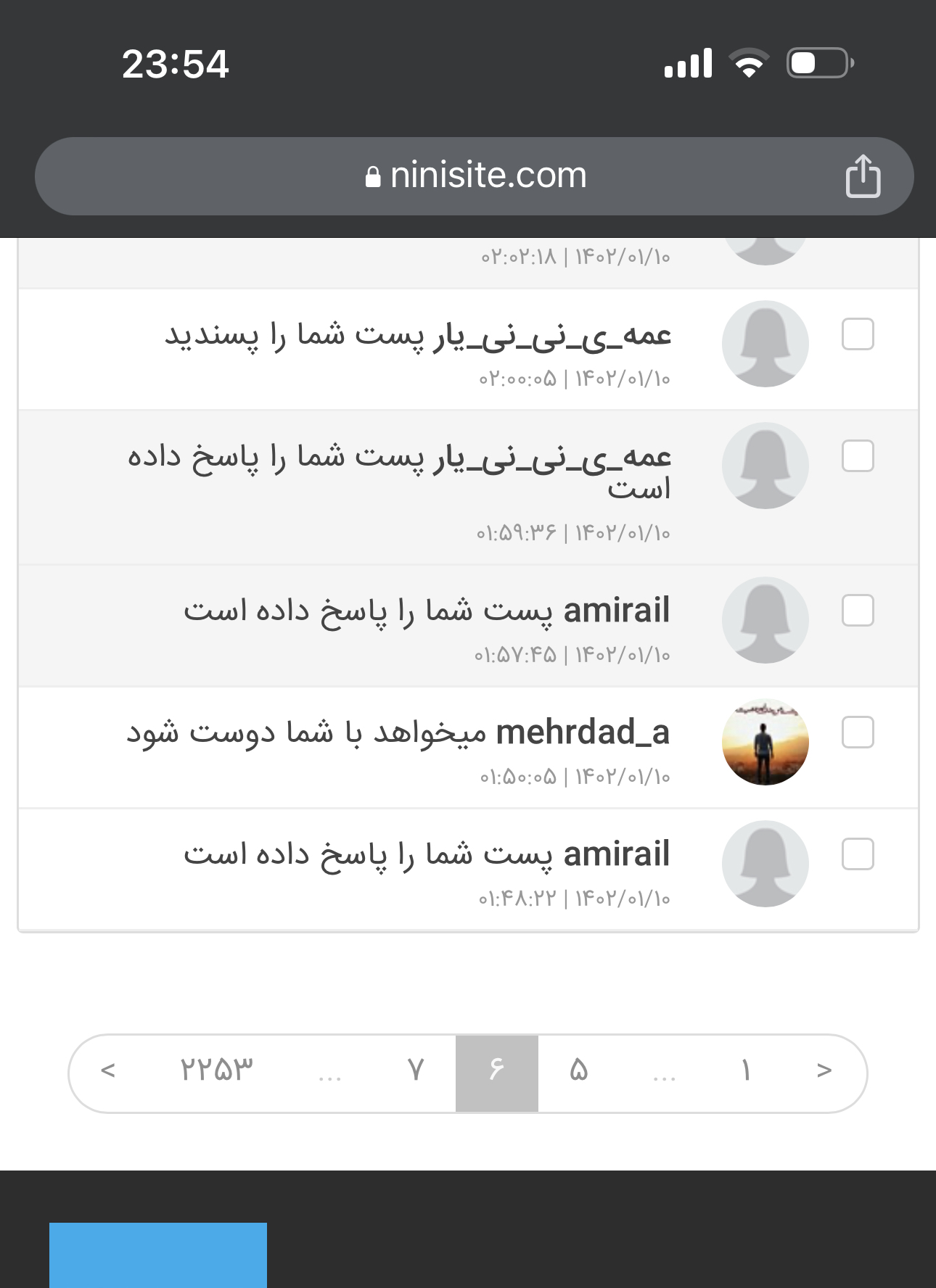Open amirail's reply notification from 01:57:45
This screenshot has width=936, height=1288.
point(427,611)
